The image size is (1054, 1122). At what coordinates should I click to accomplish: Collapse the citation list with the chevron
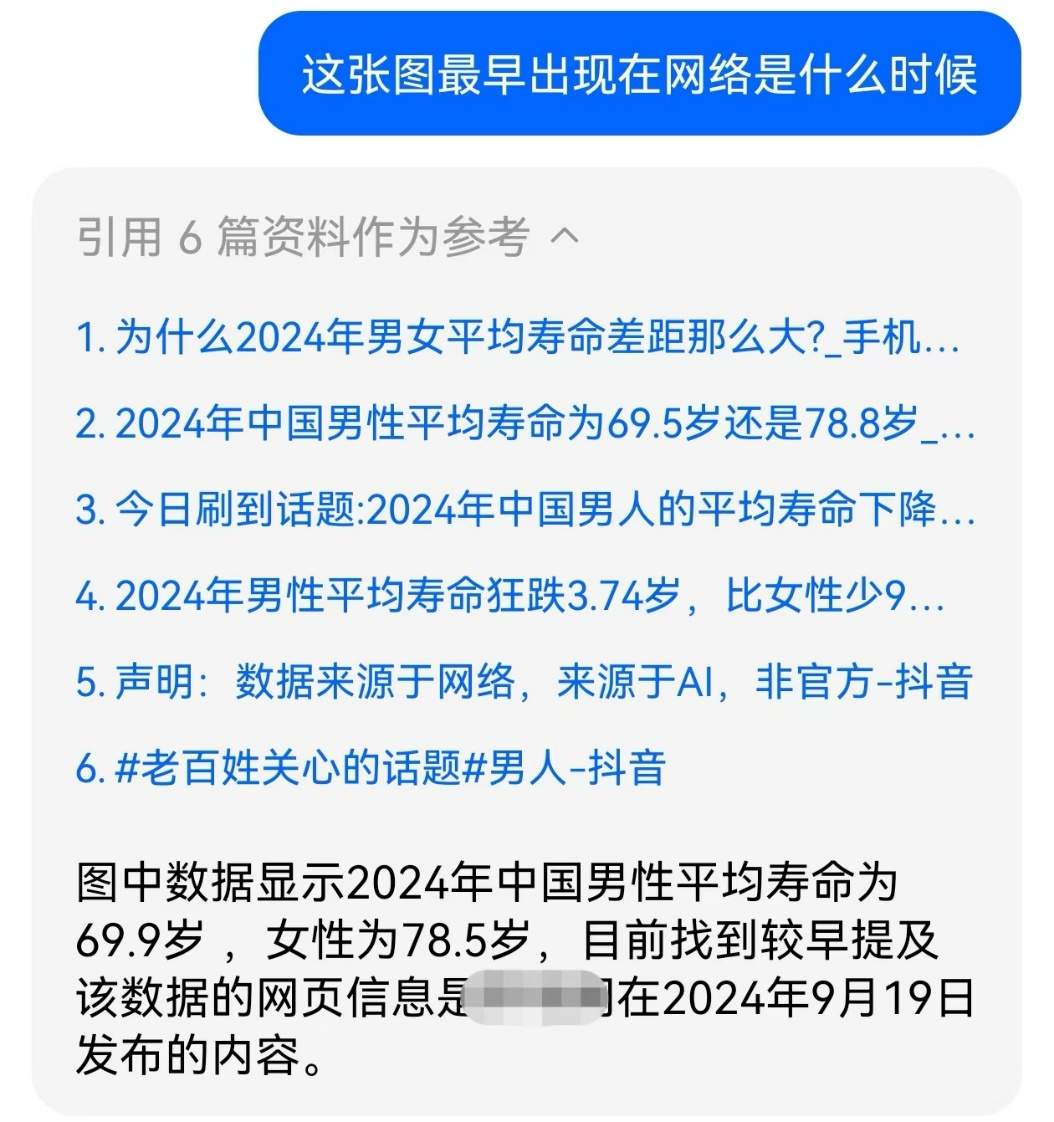pos(565,237)
